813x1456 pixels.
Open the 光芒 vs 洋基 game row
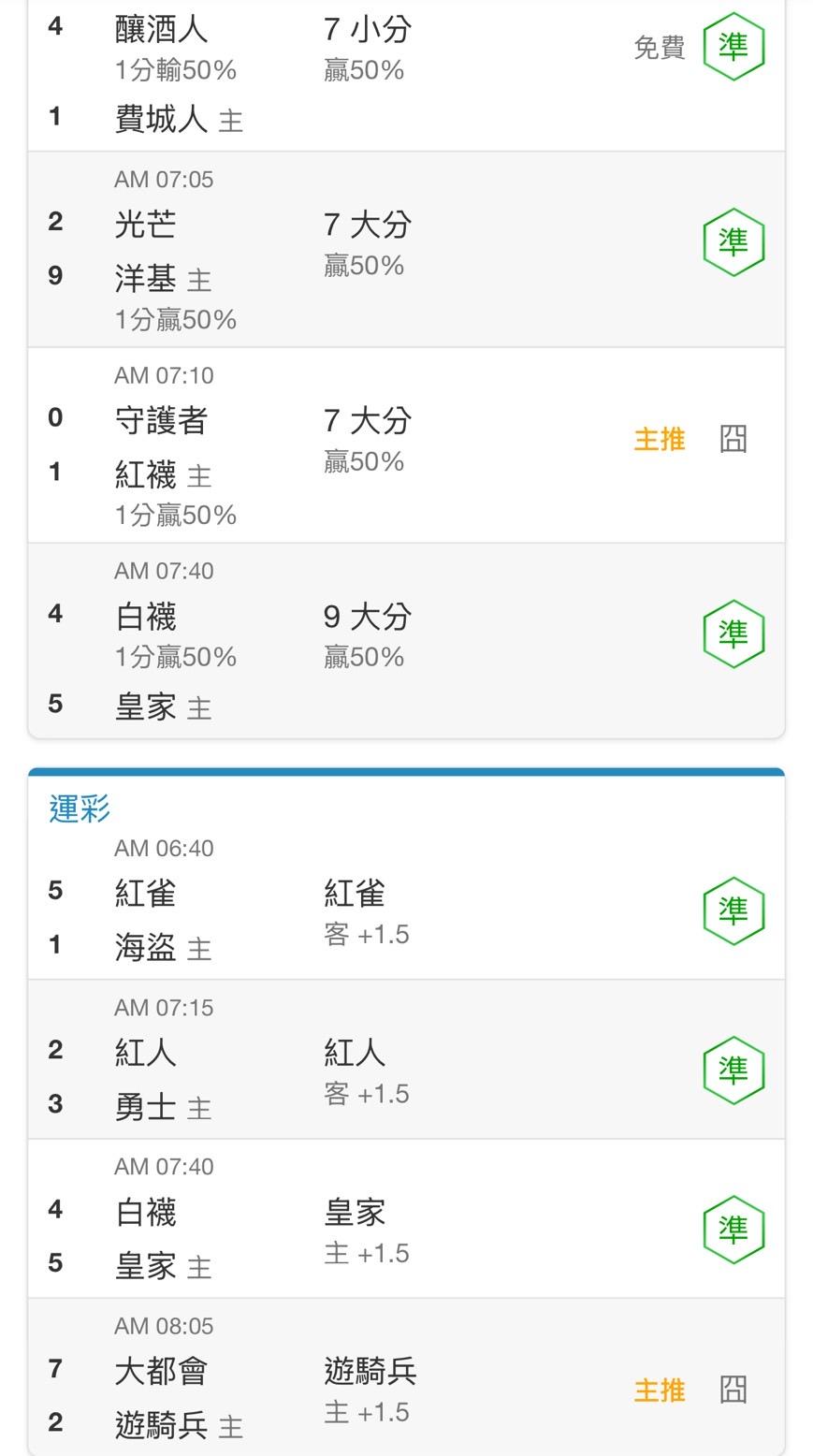coord(406,249)
